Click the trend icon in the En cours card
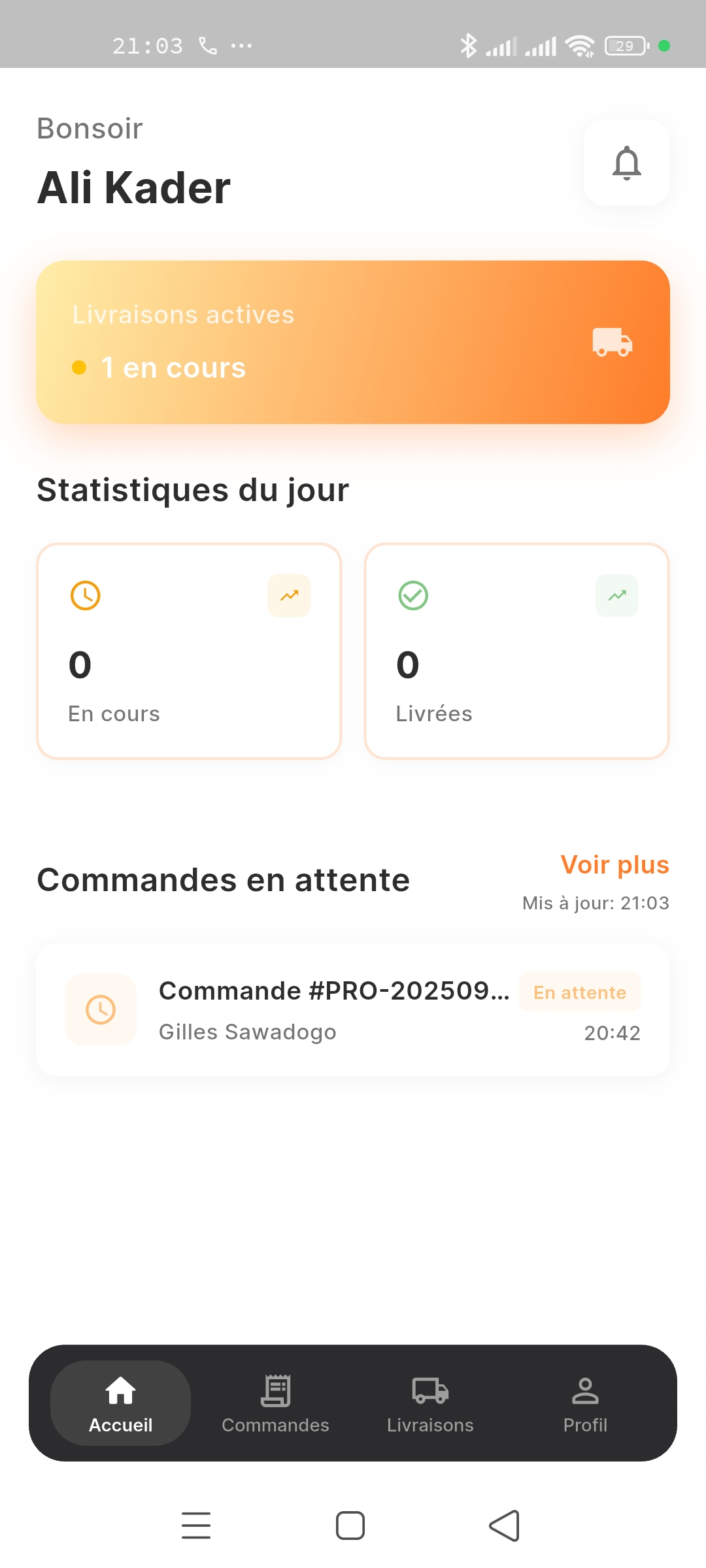 pos(288,595)
